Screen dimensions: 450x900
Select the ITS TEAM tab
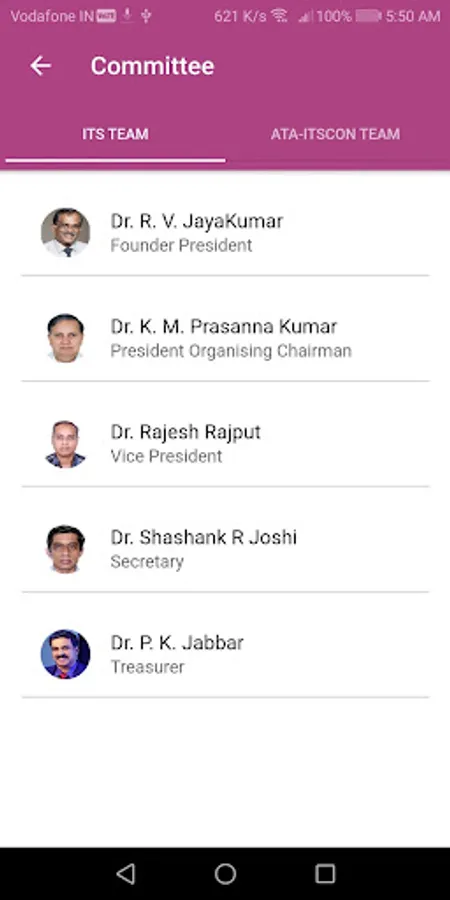tap(115, 134)
